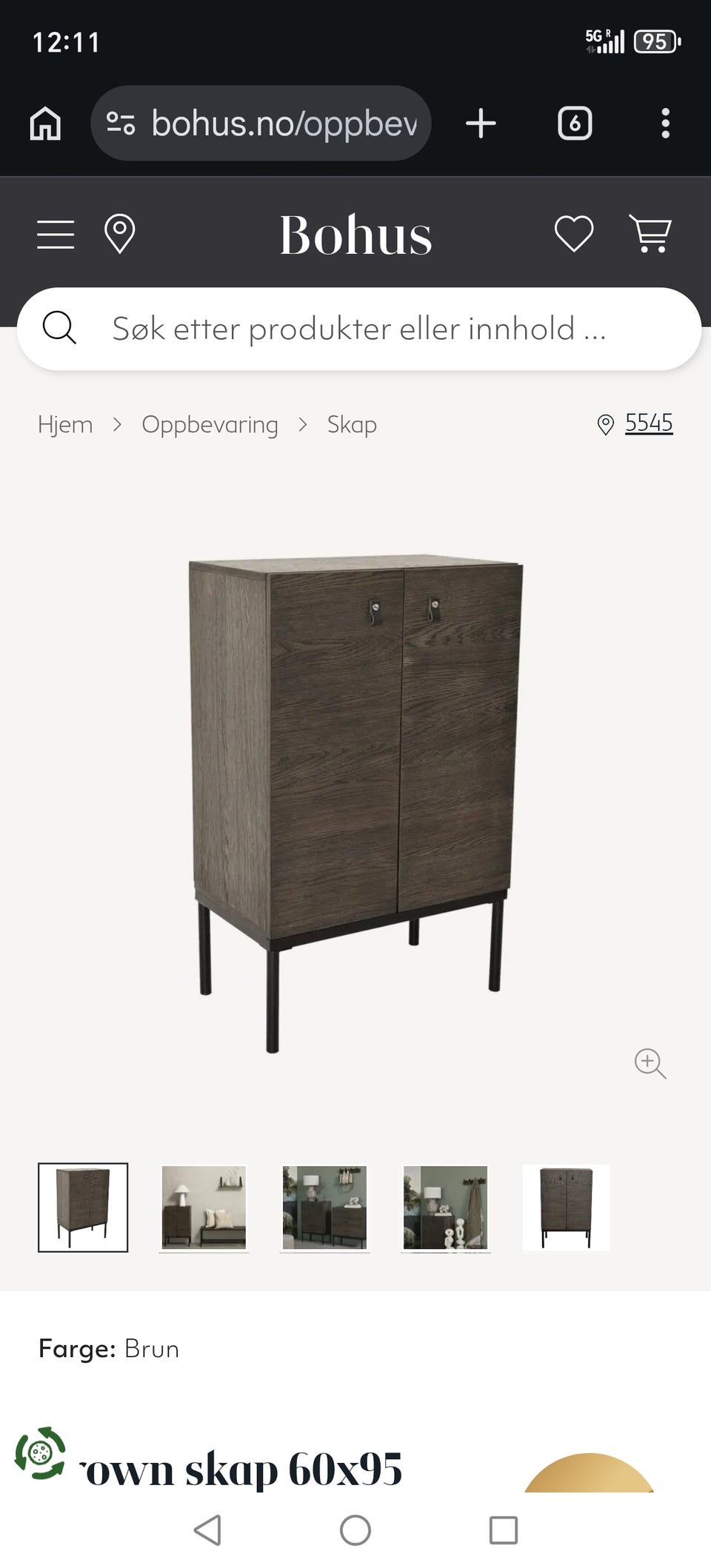Select the second thumbnail with lamp and bench
The height and width of the screenshot is (1568, 711).
[204, 1207]
